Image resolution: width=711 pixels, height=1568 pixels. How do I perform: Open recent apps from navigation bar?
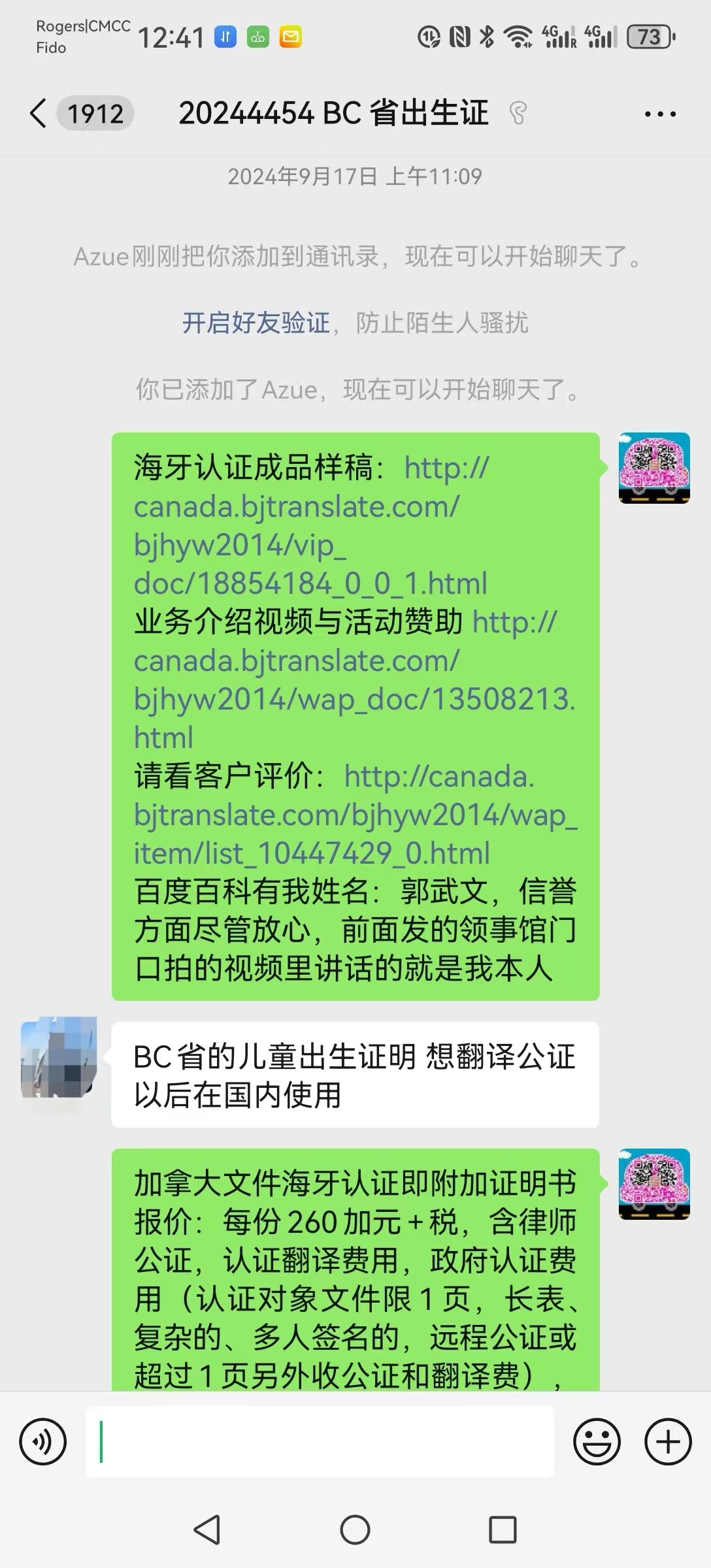pos(503,1529)
